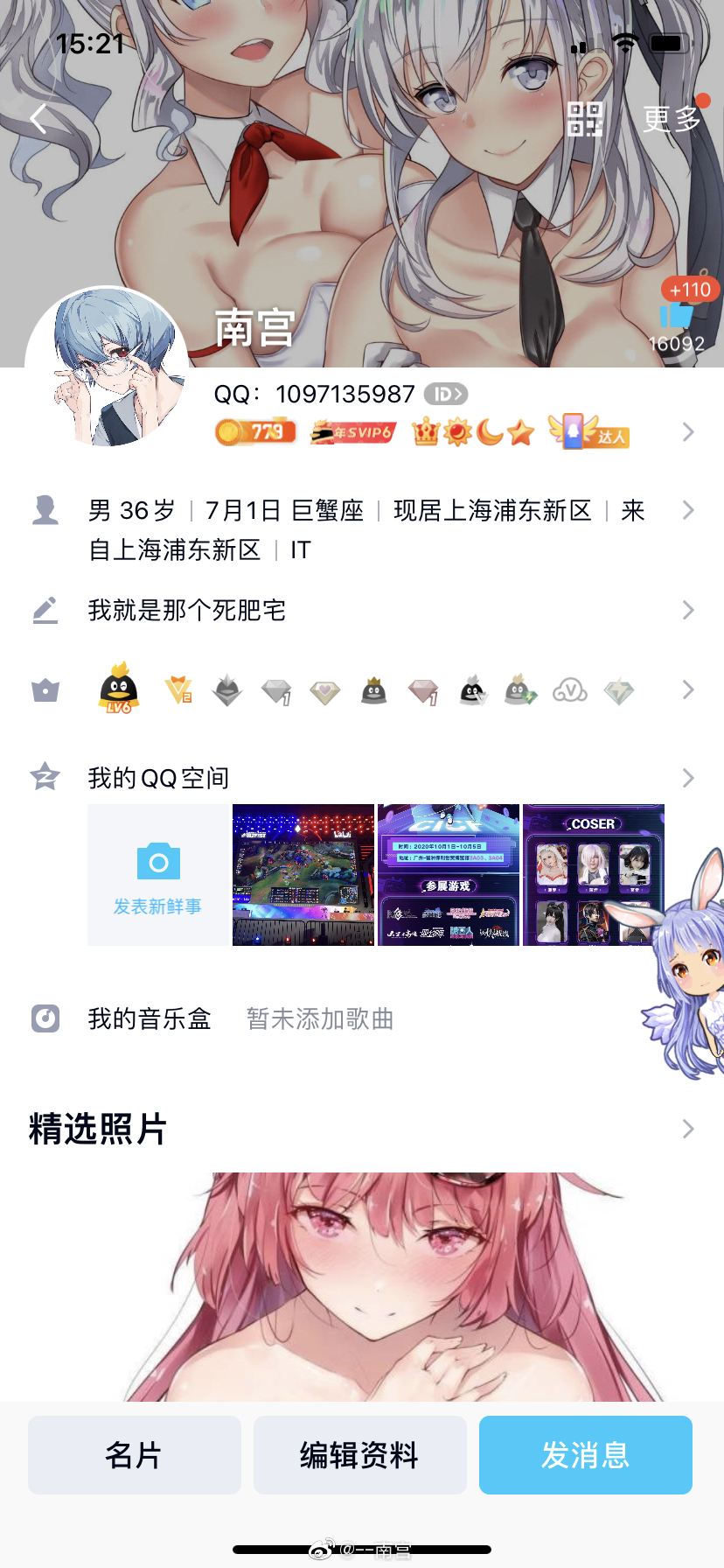Tap 发消息 to send a message

click(585, 1455)
